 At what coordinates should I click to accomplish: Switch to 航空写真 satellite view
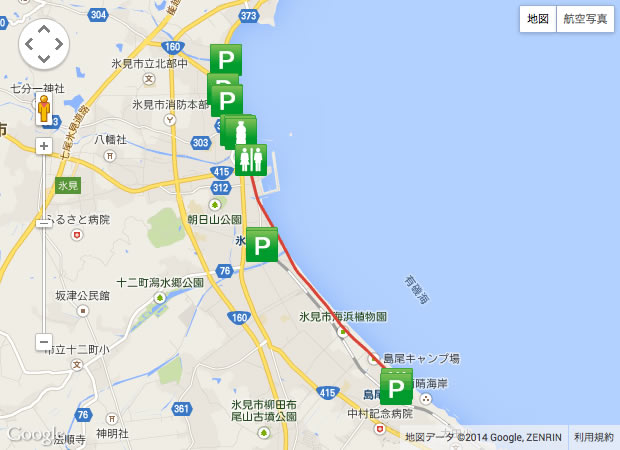tap(584, 19)
